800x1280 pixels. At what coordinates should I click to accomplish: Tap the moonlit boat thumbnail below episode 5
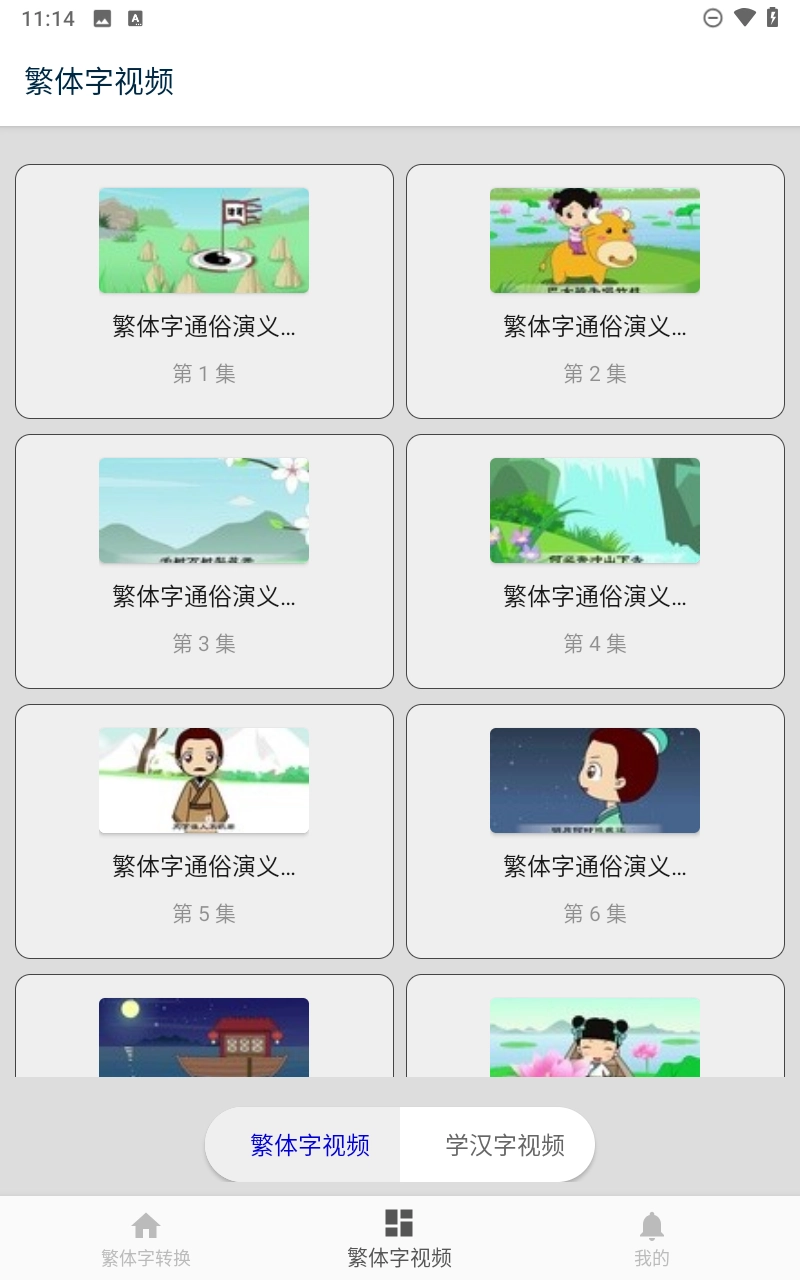[x=204, y=1037]
